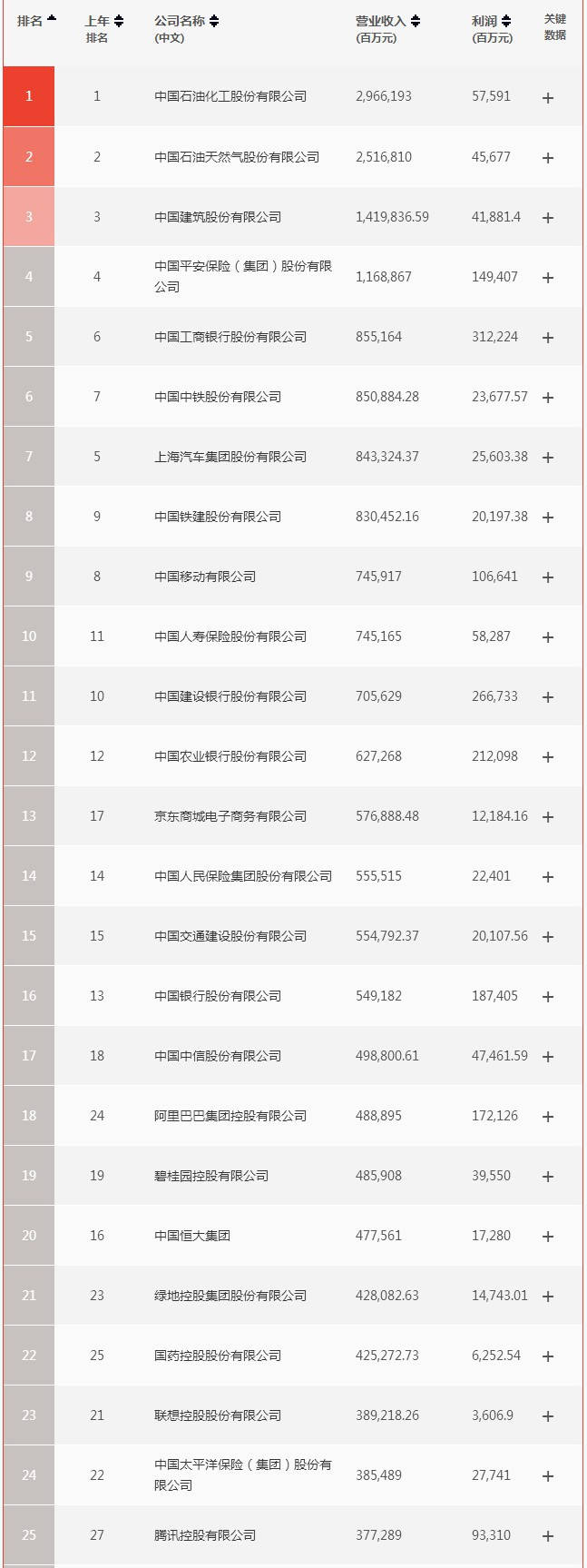Expand key data for 中国建筑股份有限公司
Image resolution: width=587 pixels, height=1568 pixels.
coord(548,217)
